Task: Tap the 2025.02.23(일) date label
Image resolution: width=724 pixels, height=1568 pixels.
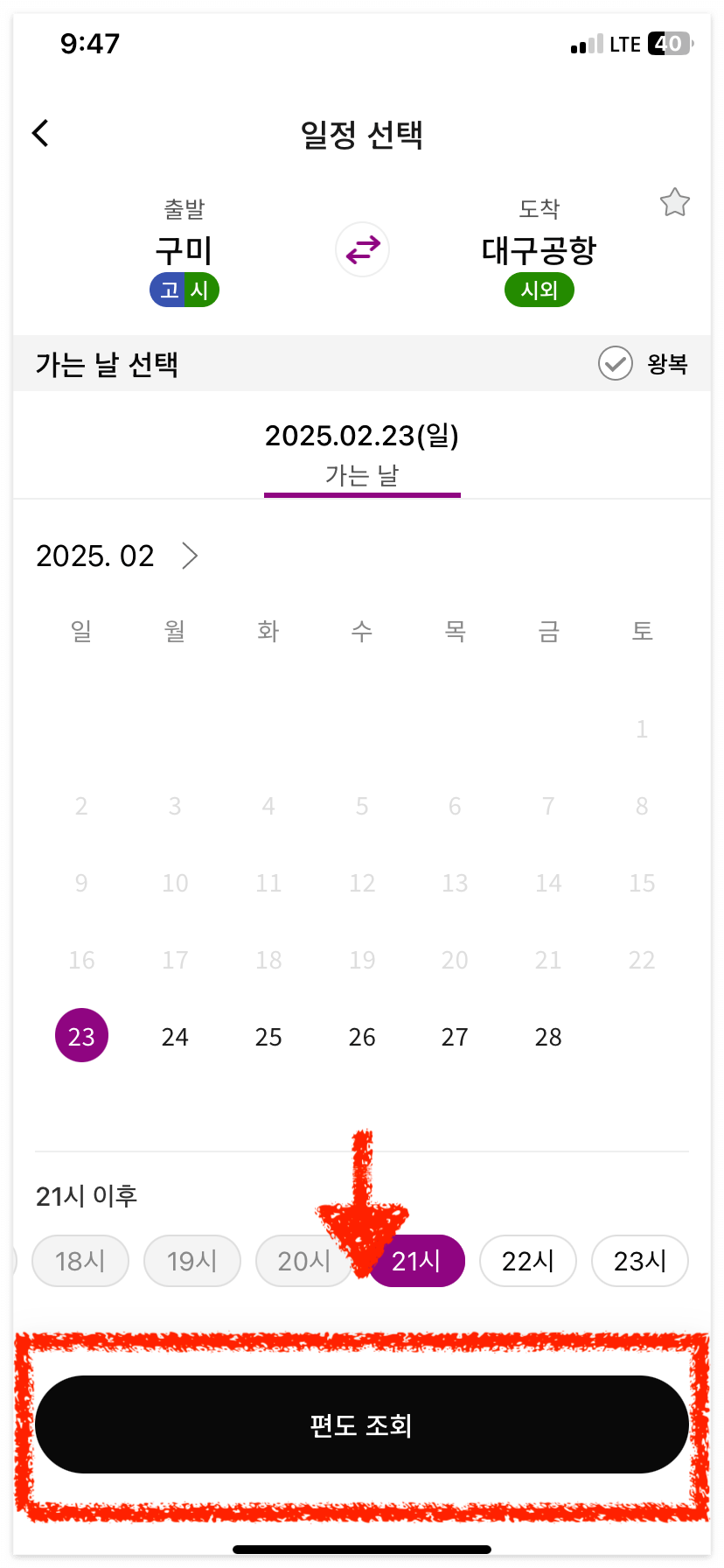Action: coord(362,436)
